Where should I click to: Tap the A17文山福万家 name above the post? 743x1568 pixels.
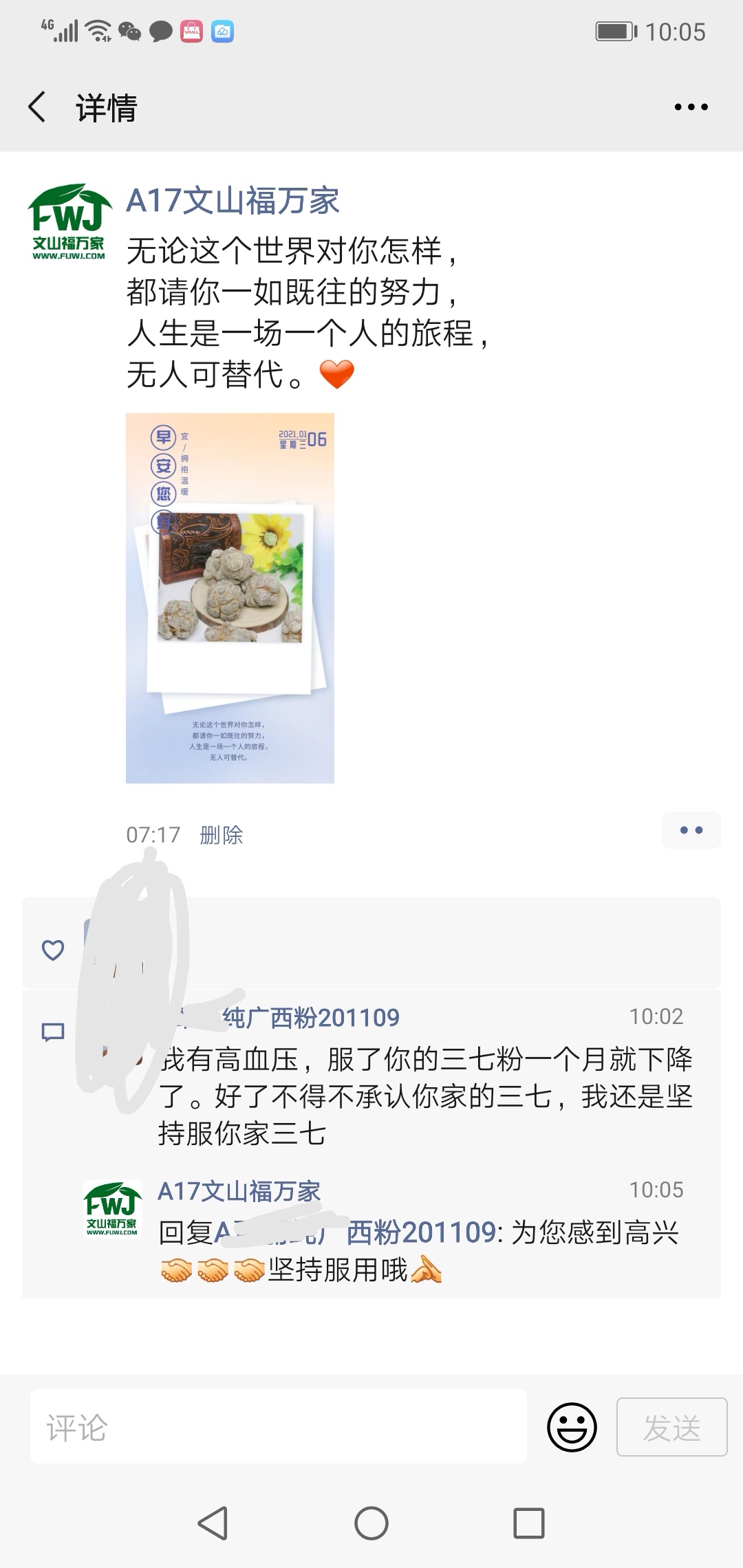click(233, 201)
